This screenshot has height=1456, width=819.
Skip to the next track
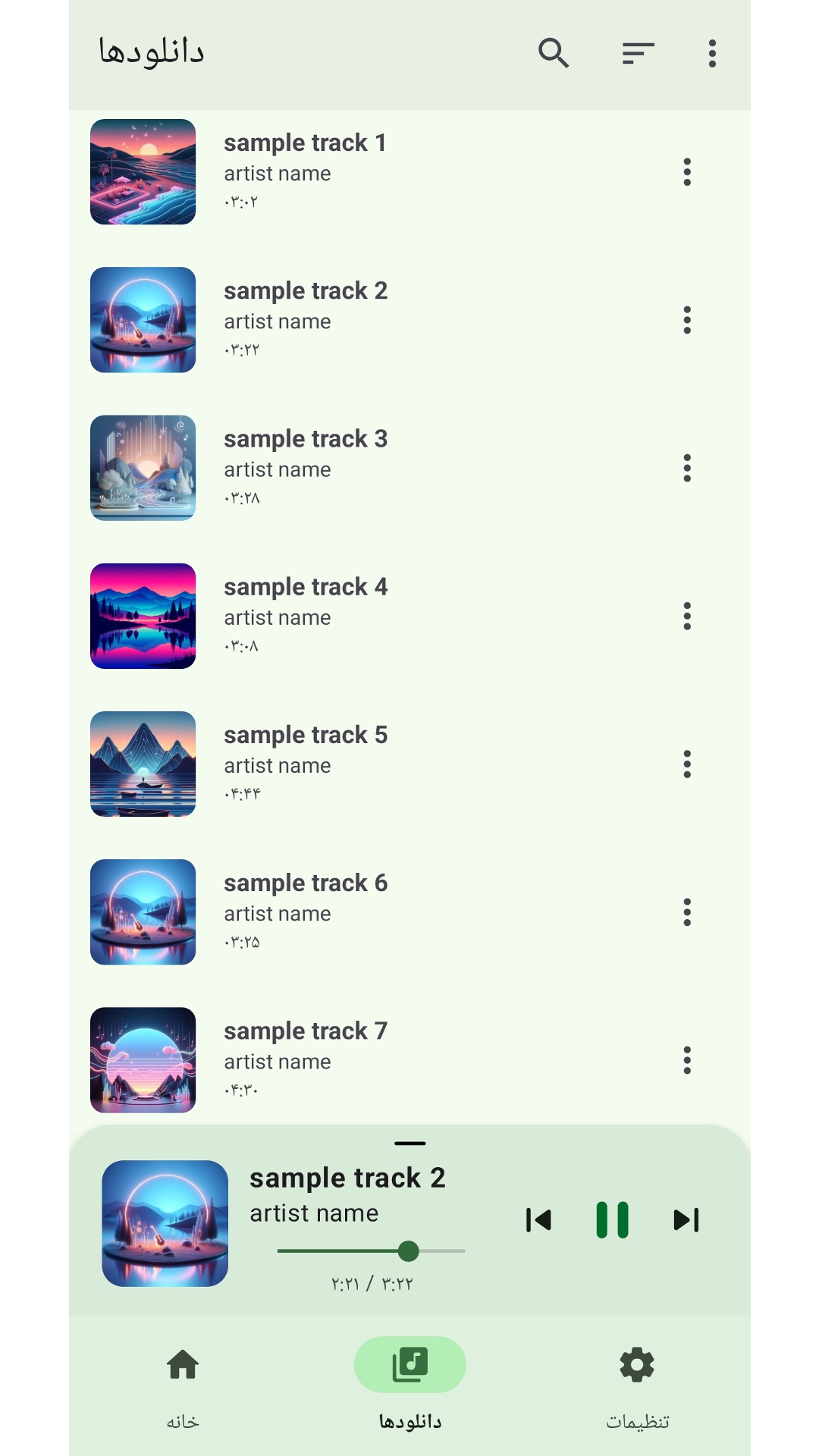coord(686,1220)
